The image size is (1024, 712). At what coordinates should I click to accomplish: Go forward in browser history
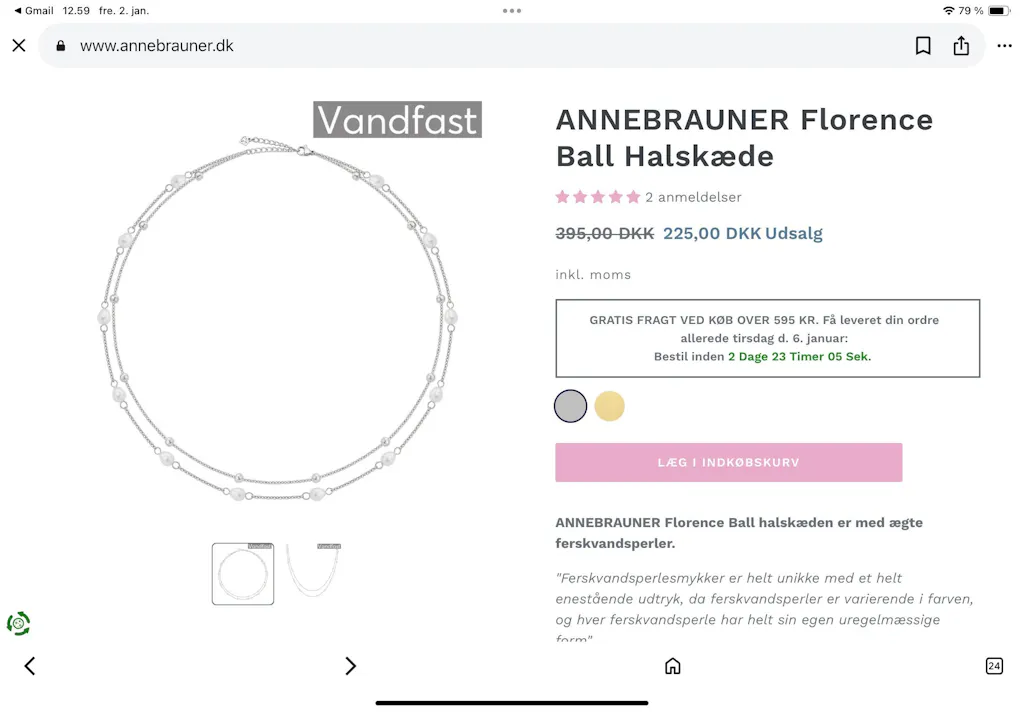point(350,666)
